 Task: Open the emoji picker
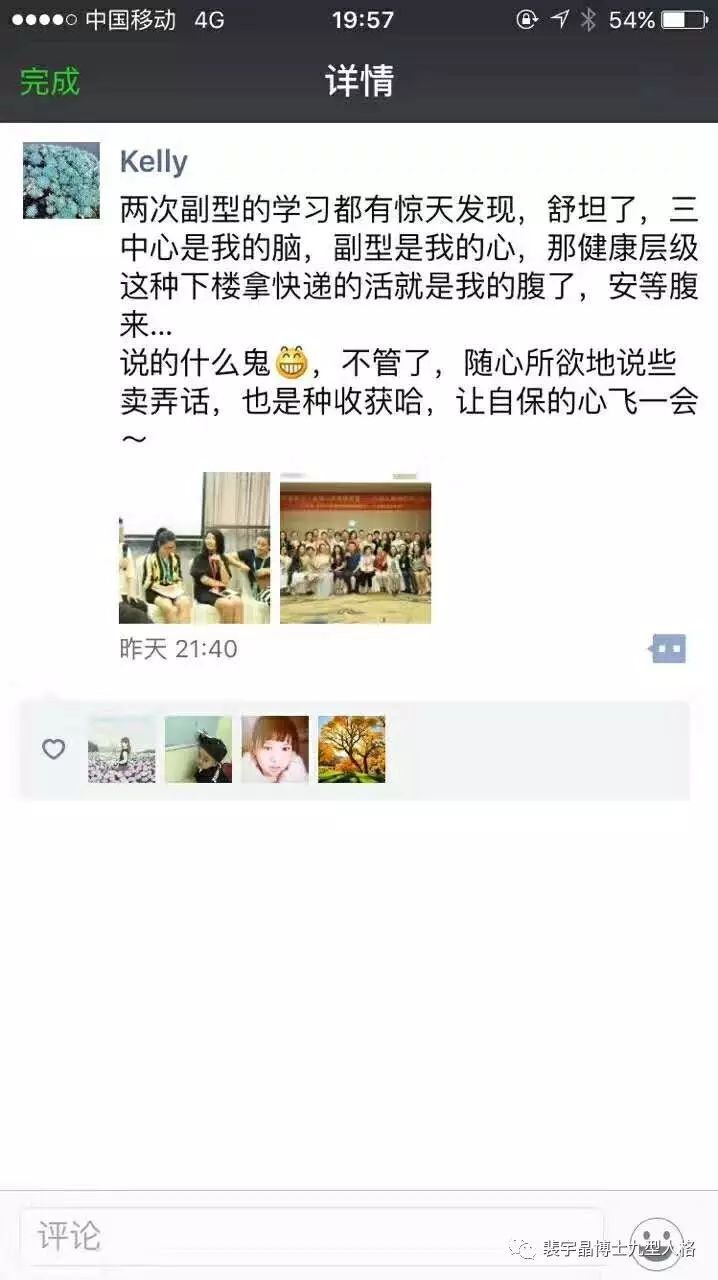click(x=657, y=1242)
